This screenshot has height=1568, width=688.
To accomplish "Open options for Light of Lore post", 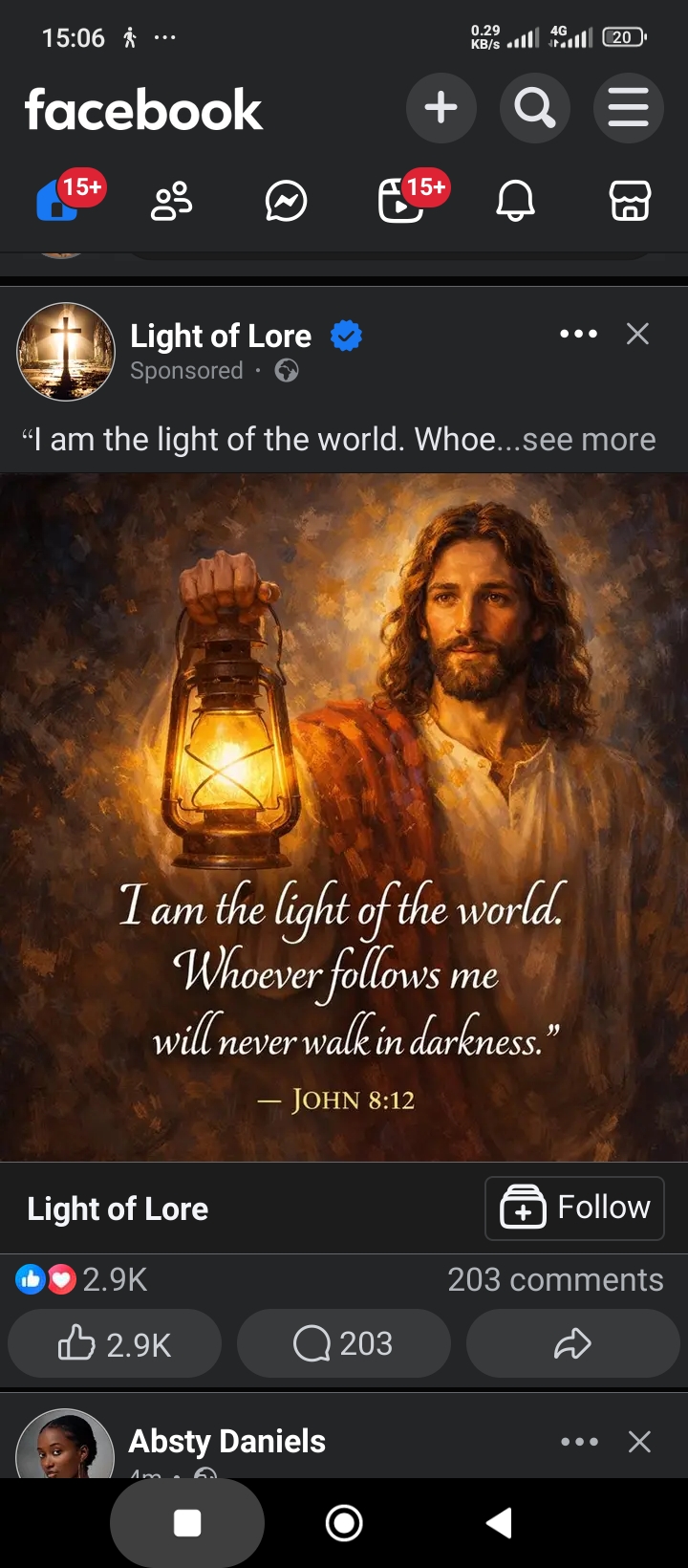I will click(x=578, y=334).
